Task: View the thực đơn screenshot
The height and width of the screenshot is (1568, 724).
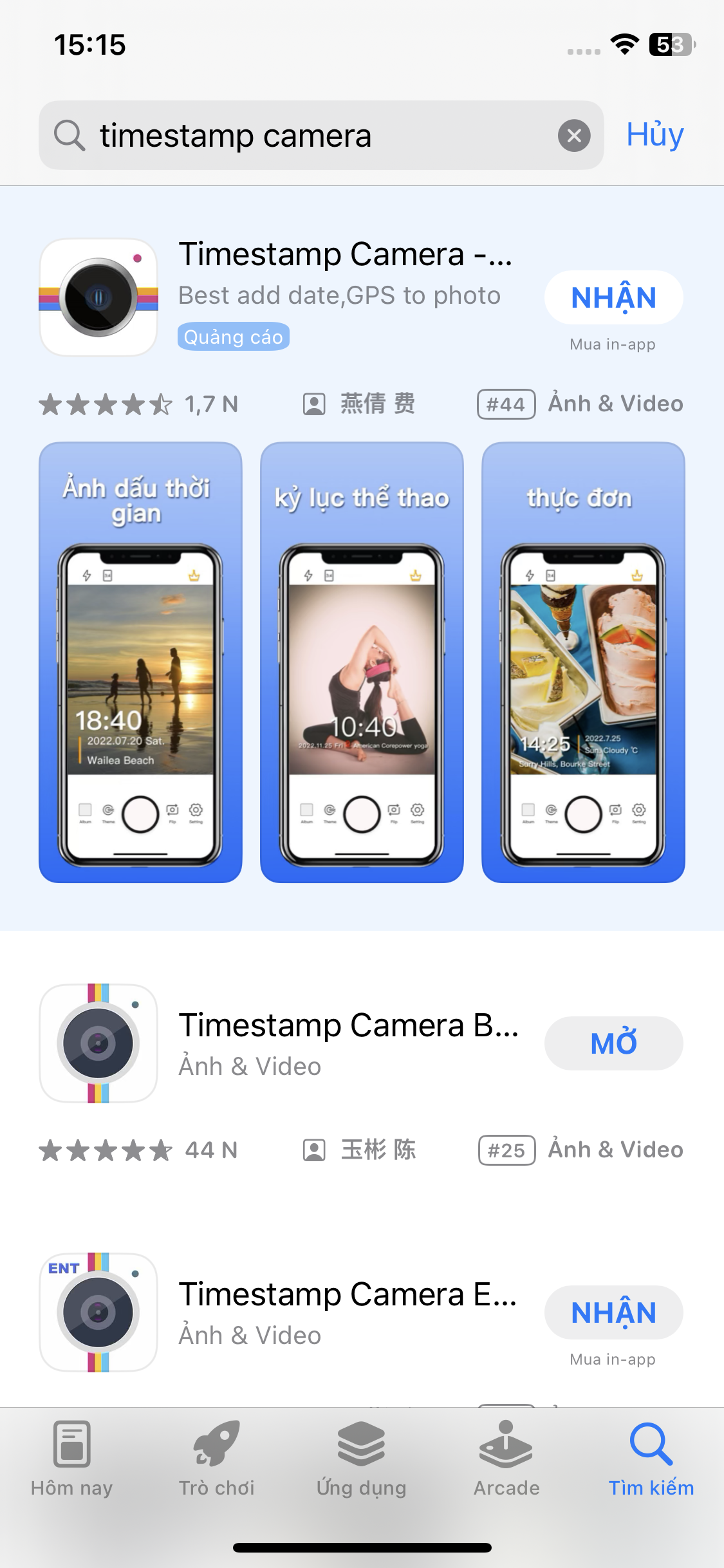Action: tap(583, 662)
